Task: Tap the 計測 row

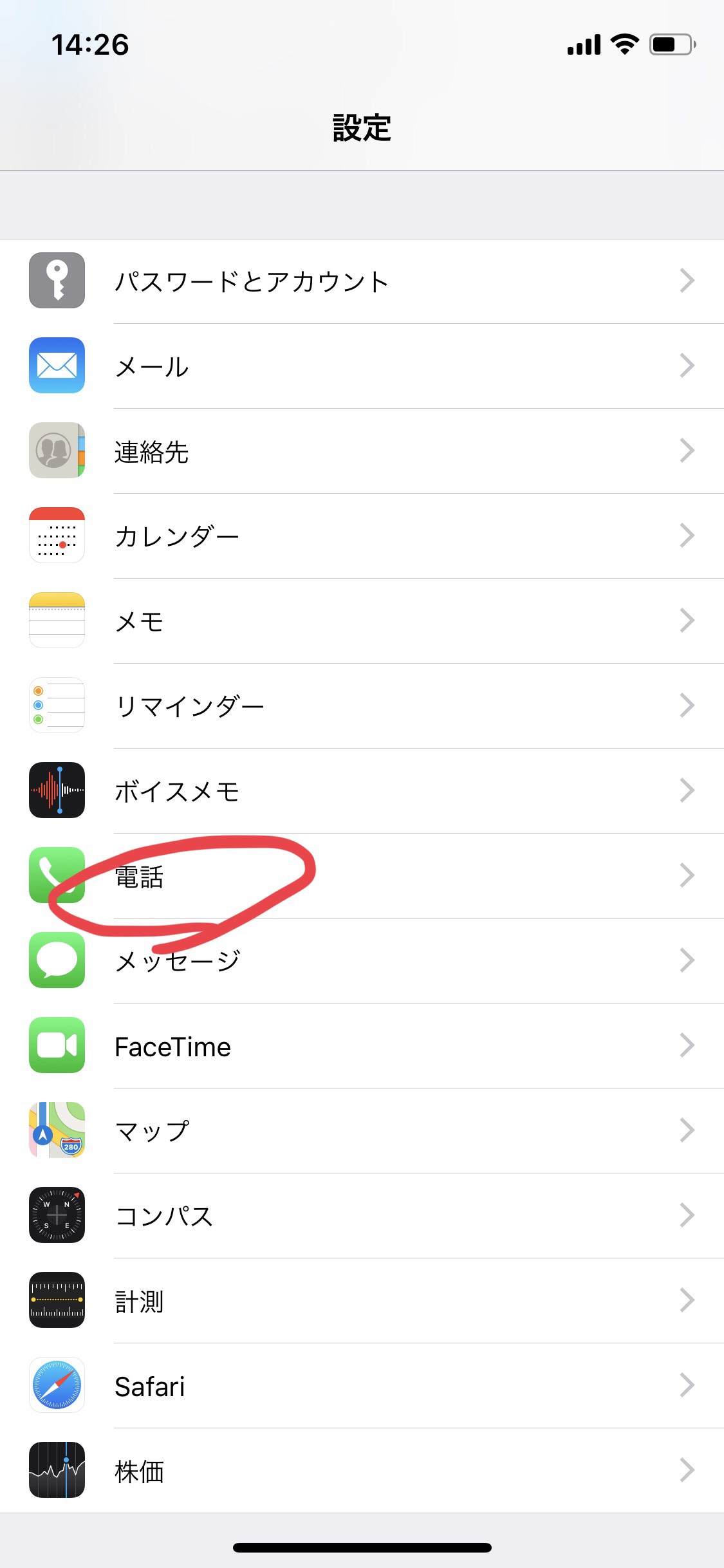Action: [x=362, y=1301]
